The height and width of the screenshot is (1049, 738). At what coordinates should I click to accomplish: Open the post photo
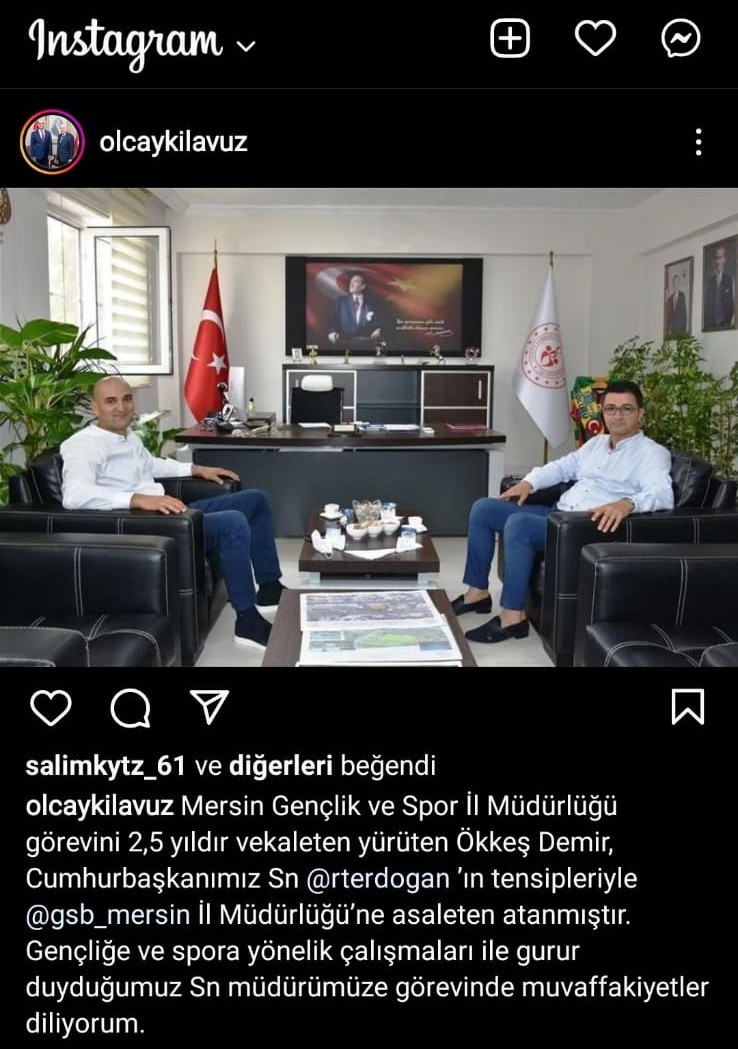tap(369, 427)
